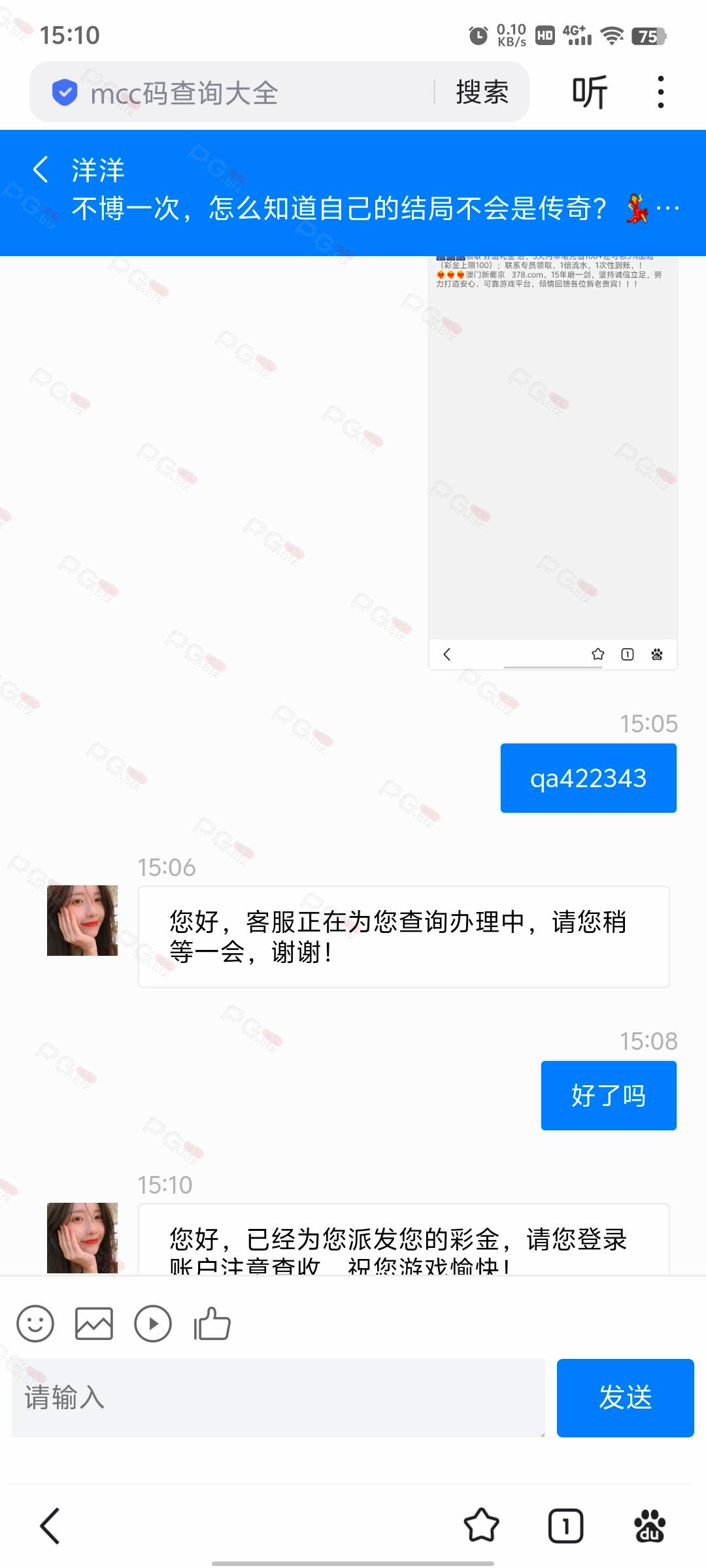Bookmark this page with the star icon

click(482, 1526)
